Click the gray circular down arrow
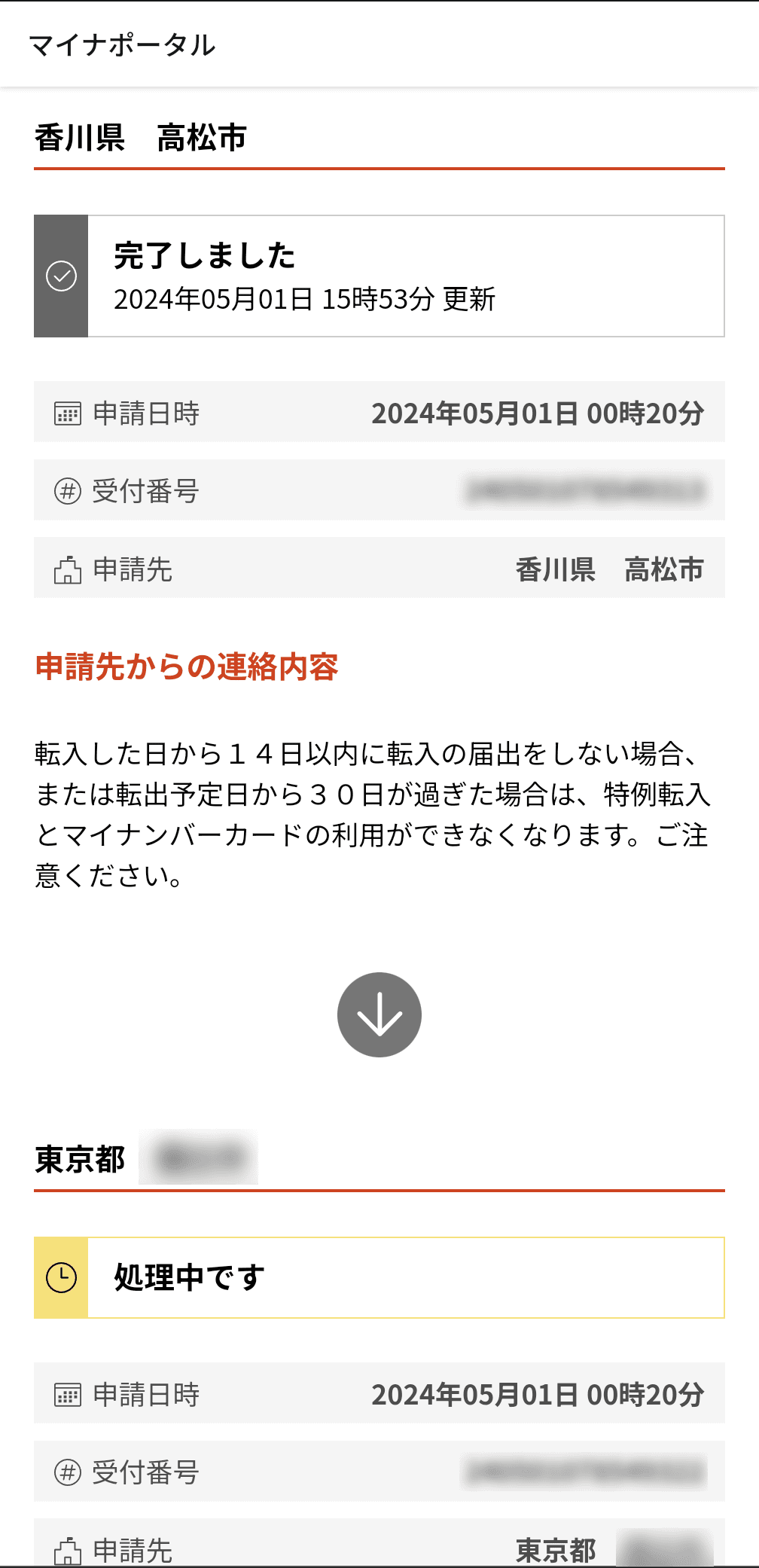Viewport: 759px width, 1568px height. click(x=379, y=1013)
